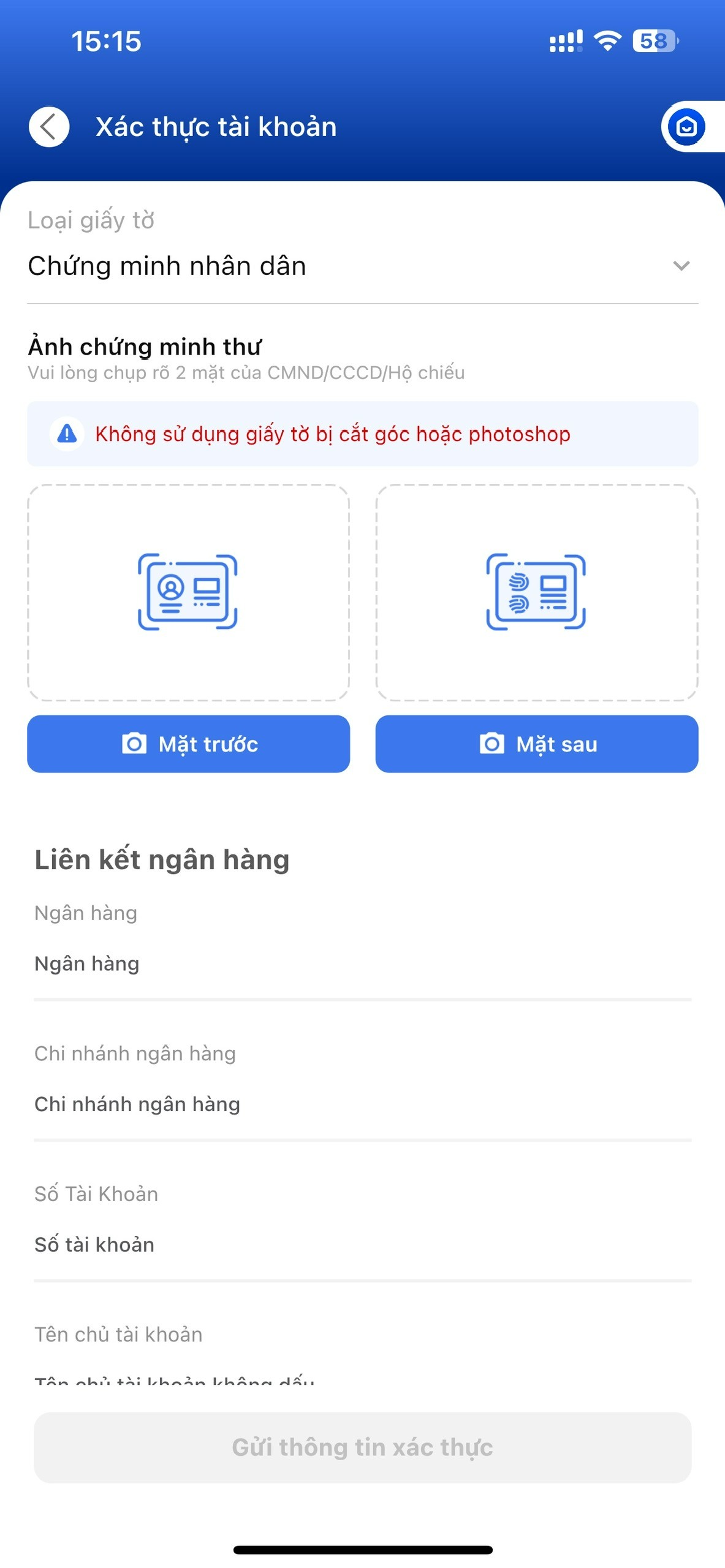
Task: Go back from Xác thực tài khoản
Action: pyautogui.click(x=48, y=127)
